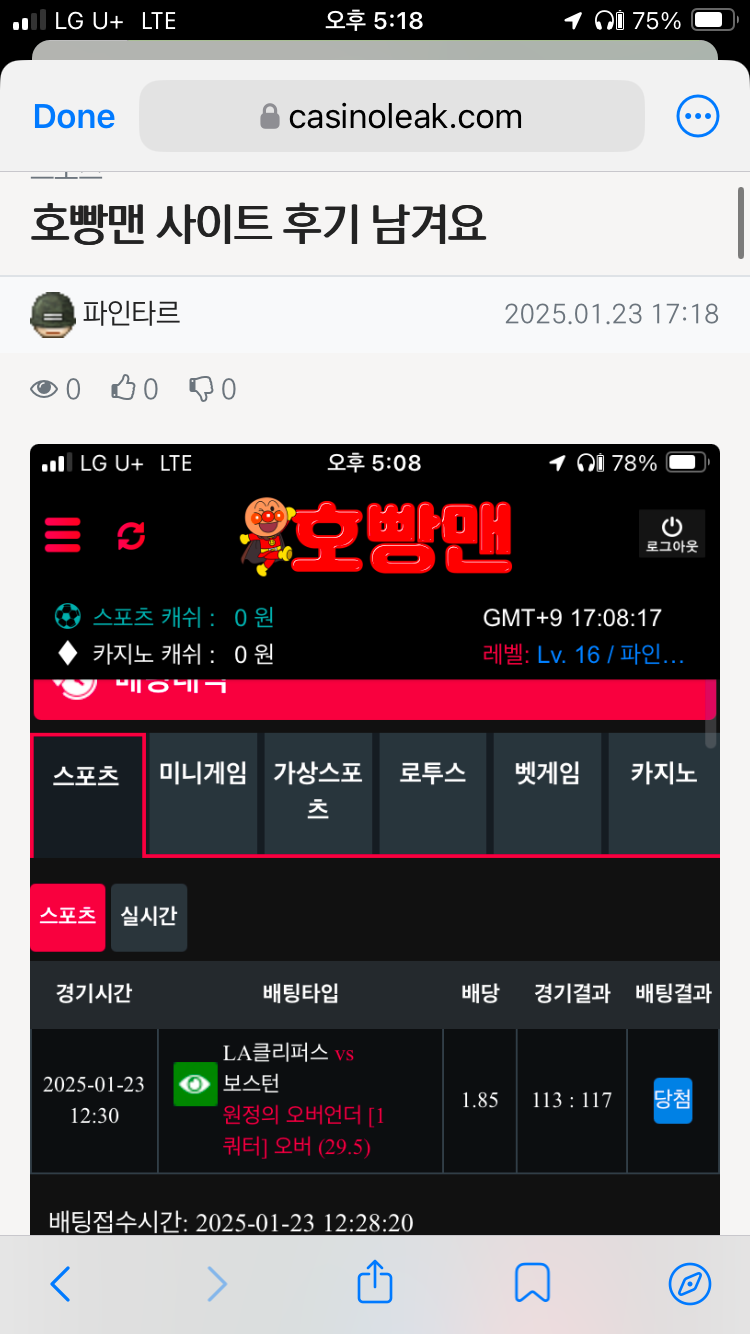Share this page
The height and width of the screenshot is (1334, 750).
(374, 1283)
